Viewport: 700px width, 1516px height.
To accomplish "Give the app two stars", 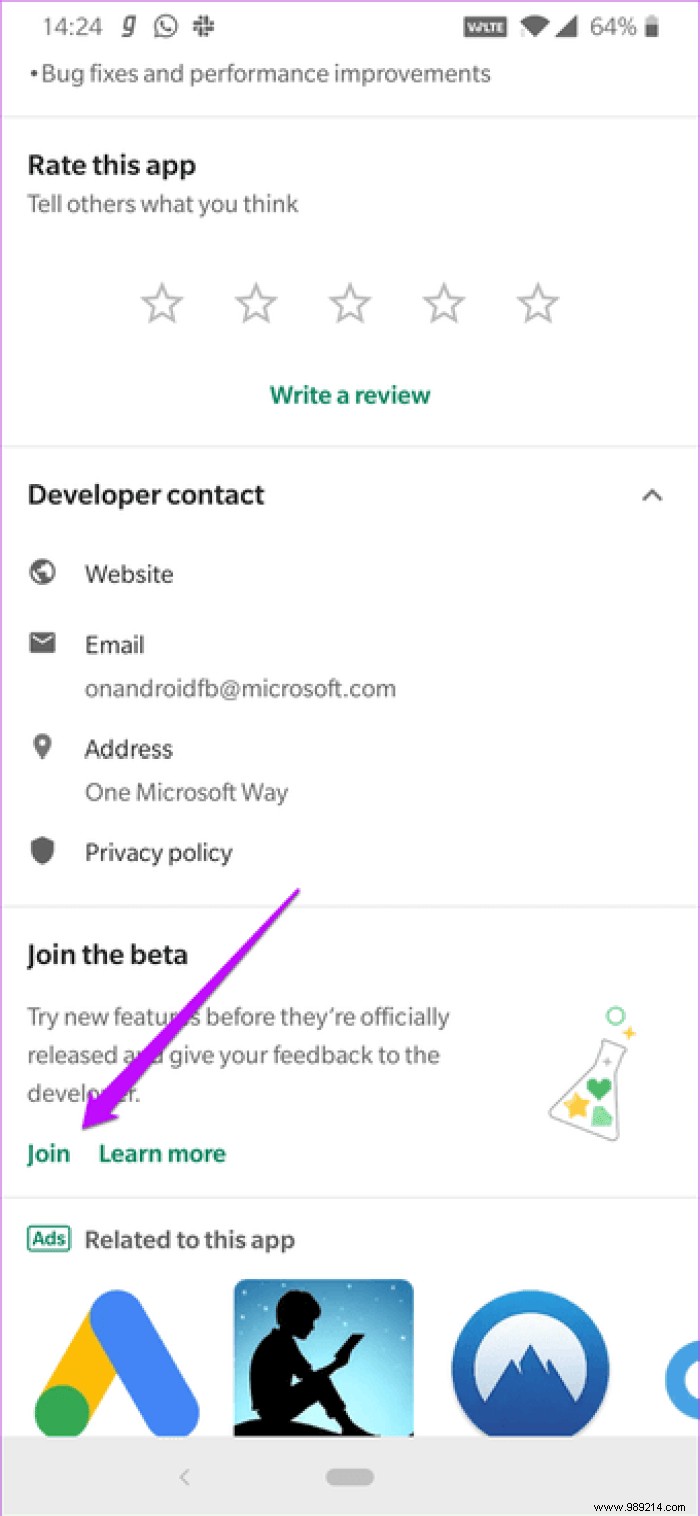I will pos(256,303).
